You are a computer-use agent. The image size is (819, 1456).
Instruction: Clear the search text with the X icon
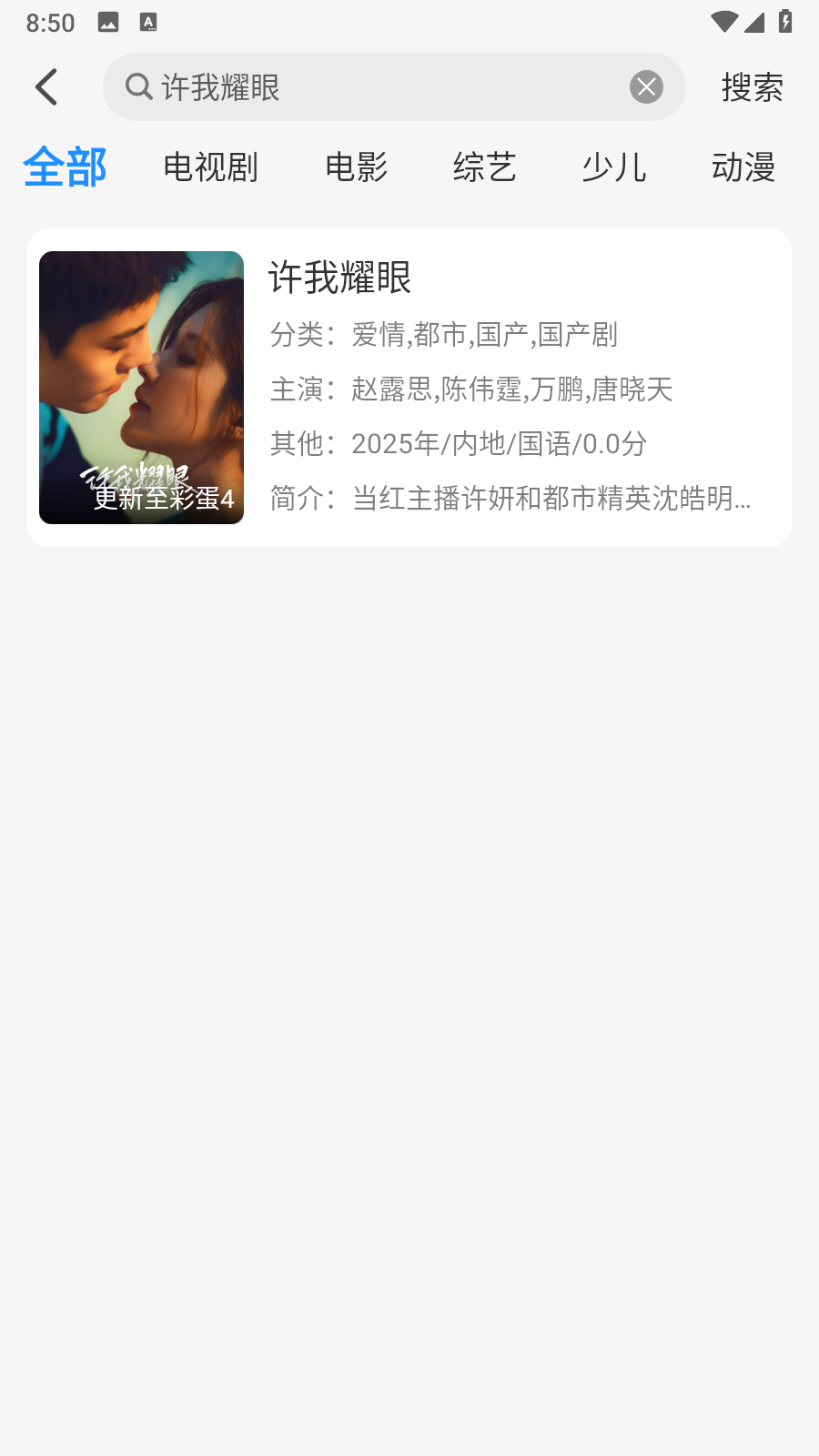pyautogui.click(x=645, y=86)
